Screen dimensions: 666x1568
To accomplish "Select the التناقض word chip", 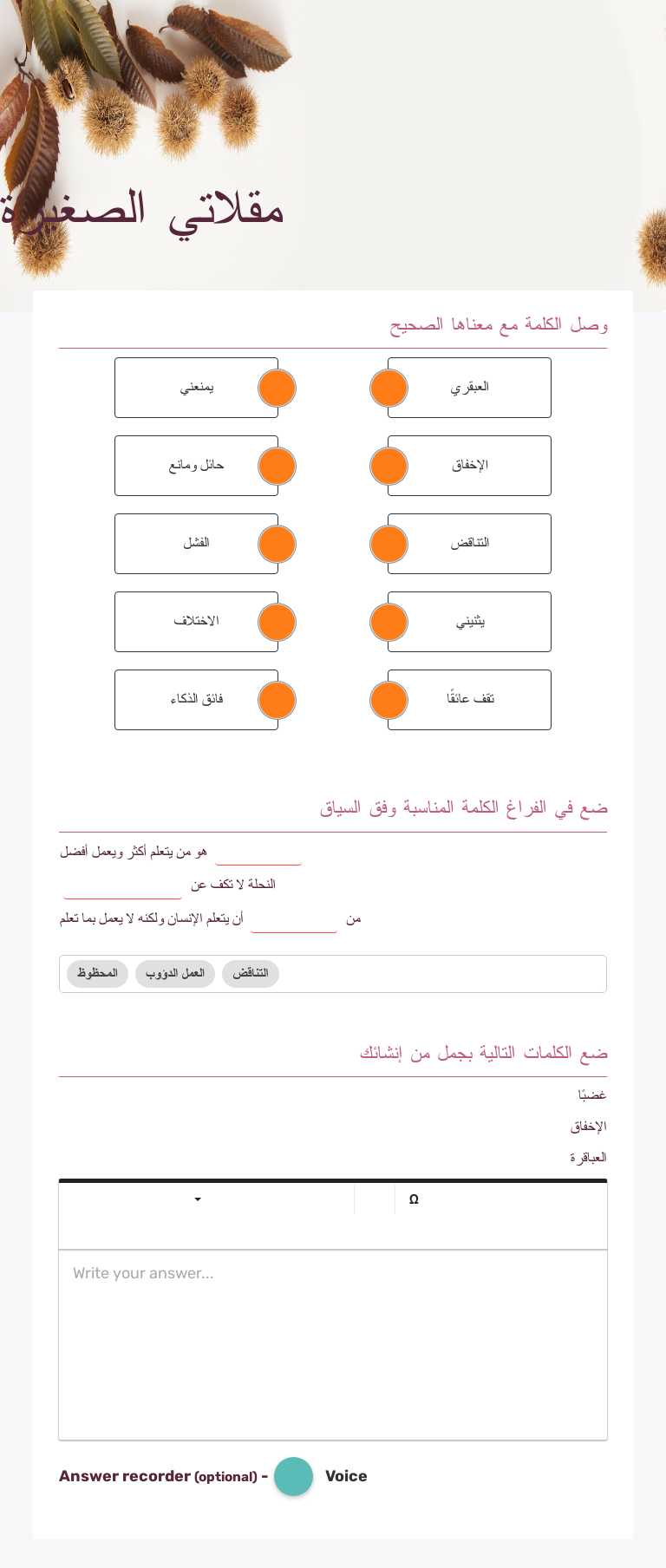I will pyautogui.click(x=250, y=973).
